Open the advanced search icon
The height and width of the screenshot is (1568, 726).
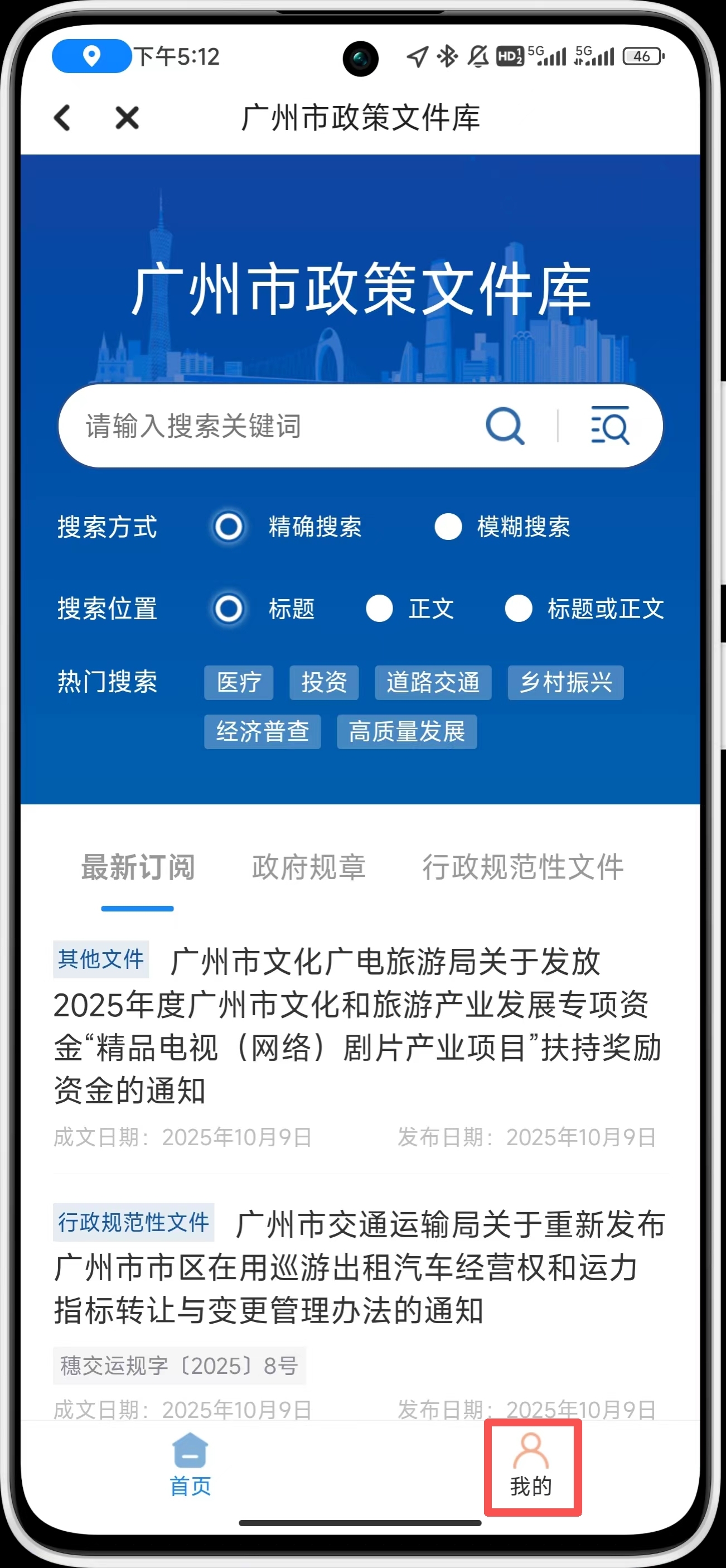click(x=610, y=426)
